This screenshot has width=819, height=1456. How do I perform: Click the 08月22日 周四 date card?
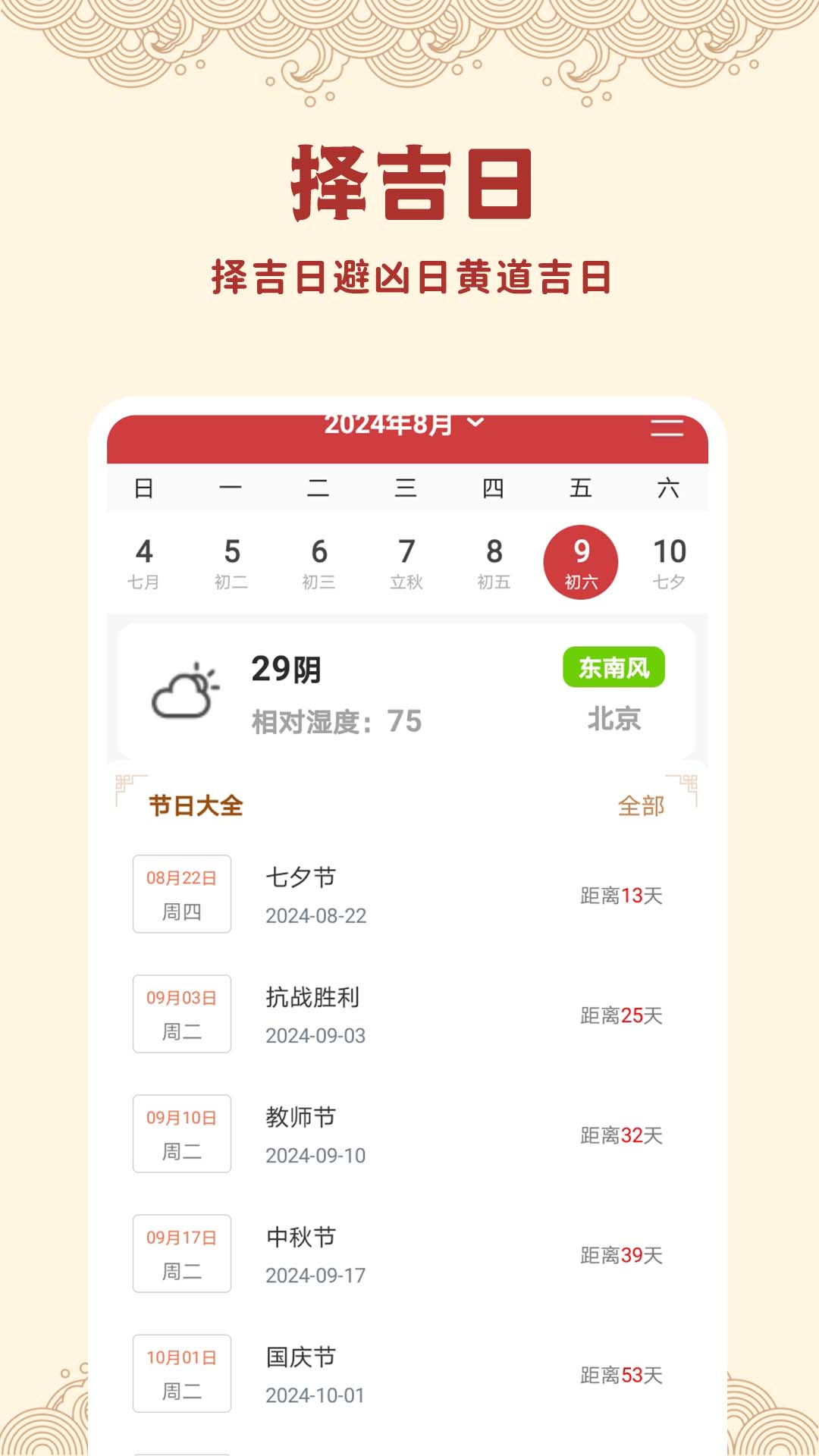(x=181, y=893)
